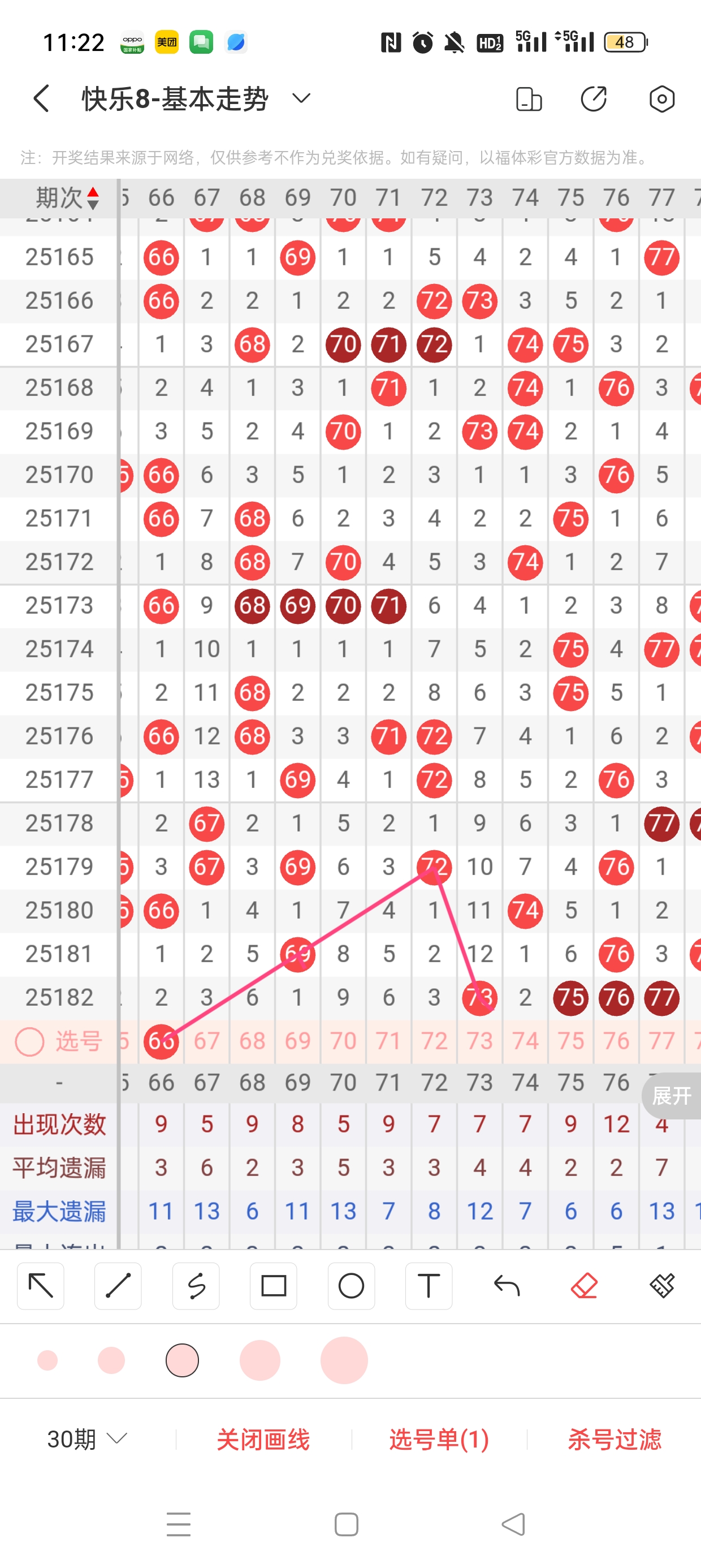Screen dimensions: 701x1568
Task: Select number 70 in the 选号 row
Action: coord(343,1041)
